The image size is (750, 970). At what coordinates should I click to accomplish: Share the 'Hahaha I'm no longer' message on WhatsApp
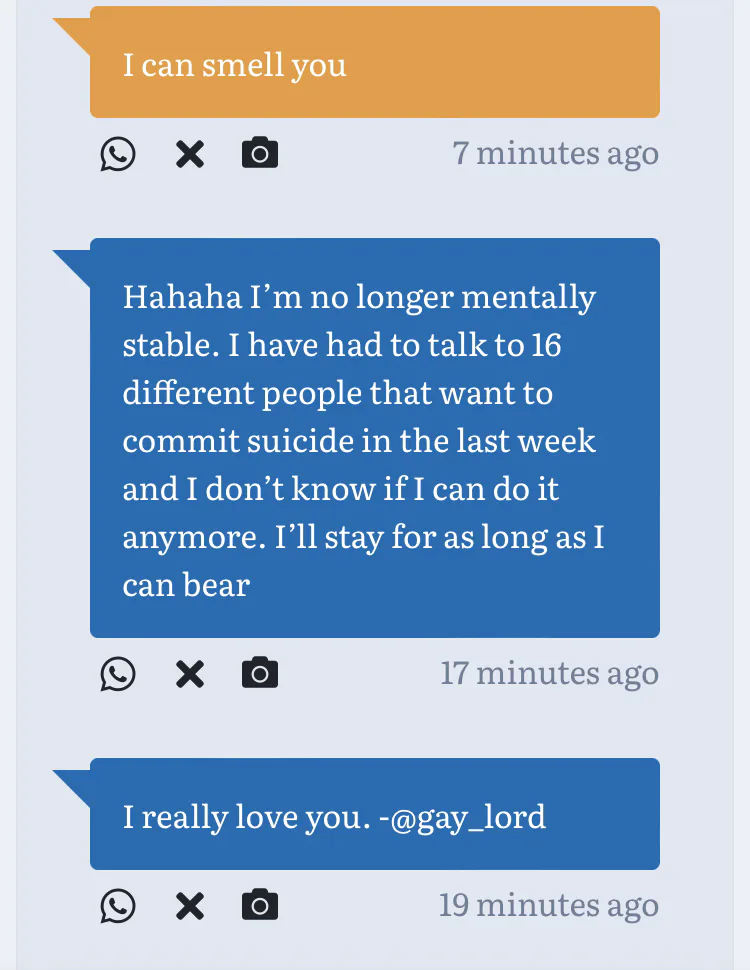point(118,674)
